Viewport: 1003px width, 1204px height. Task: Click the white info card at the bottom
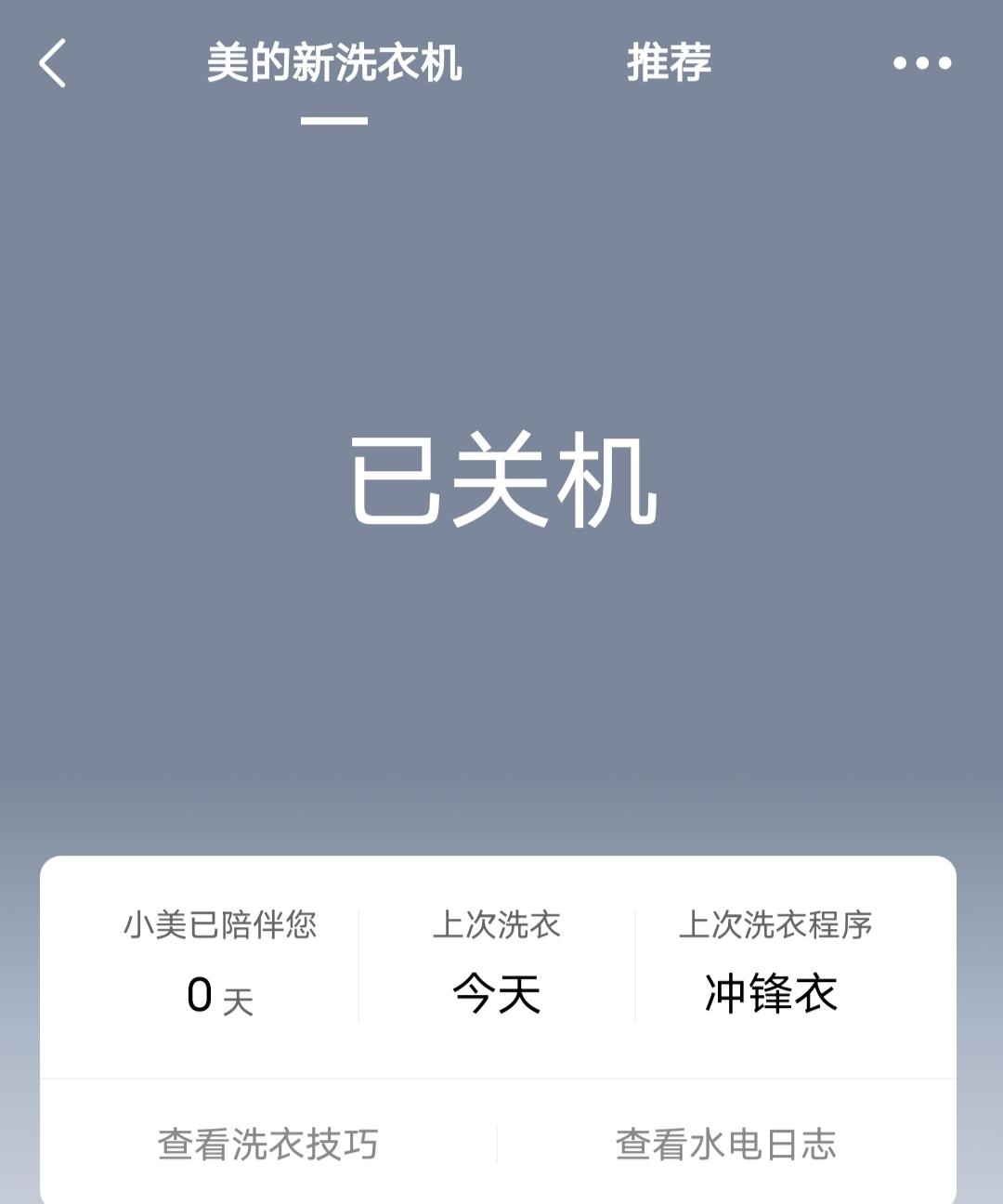point(501,1022)
